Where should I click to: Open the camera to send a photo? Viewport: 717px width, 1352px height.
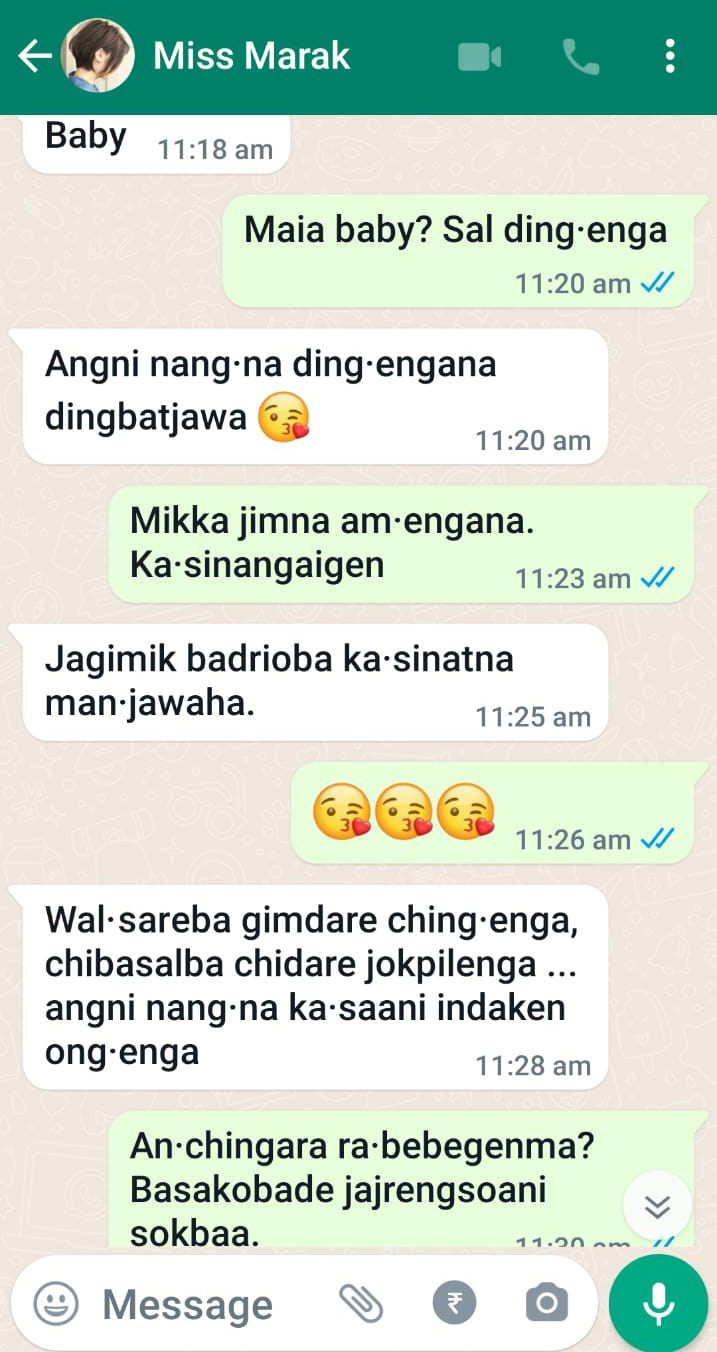pos(546,1303)
